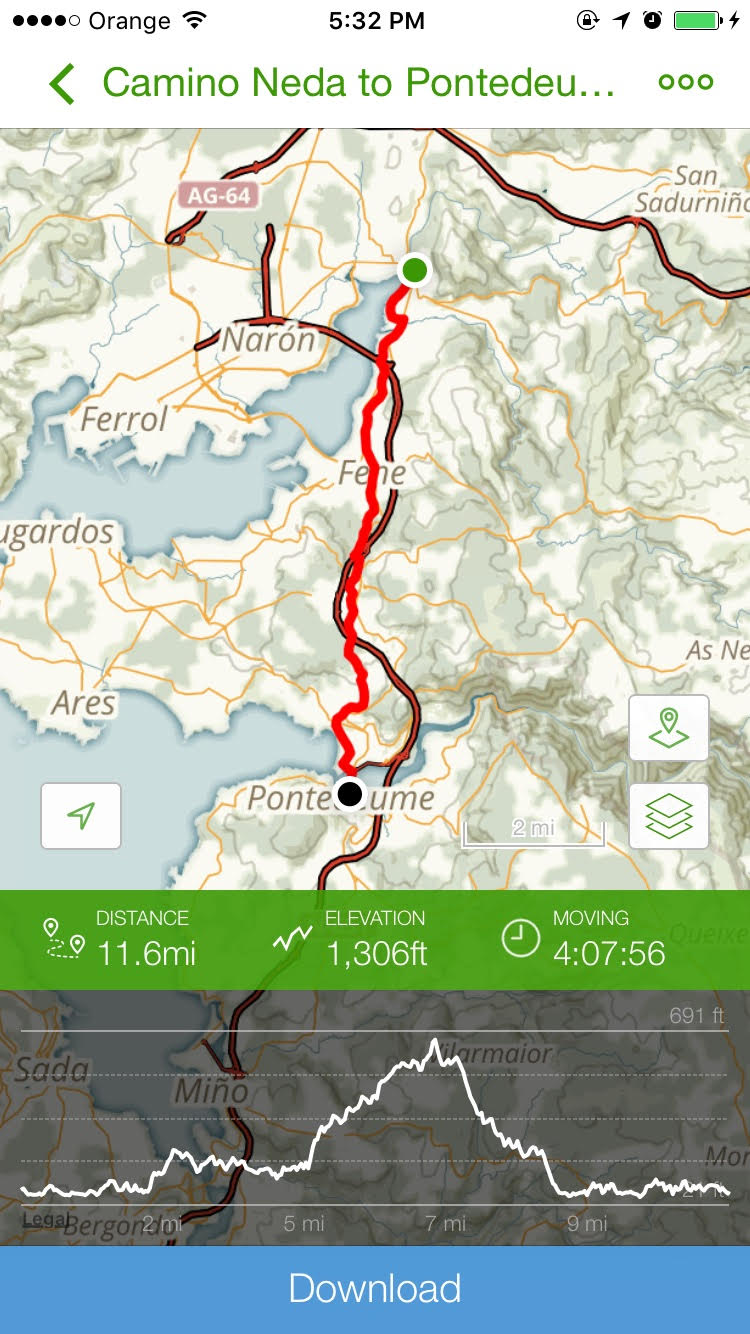Go back using the green arrow
The width and height of the screenshot is (750, 1334).
click(62, 84)
